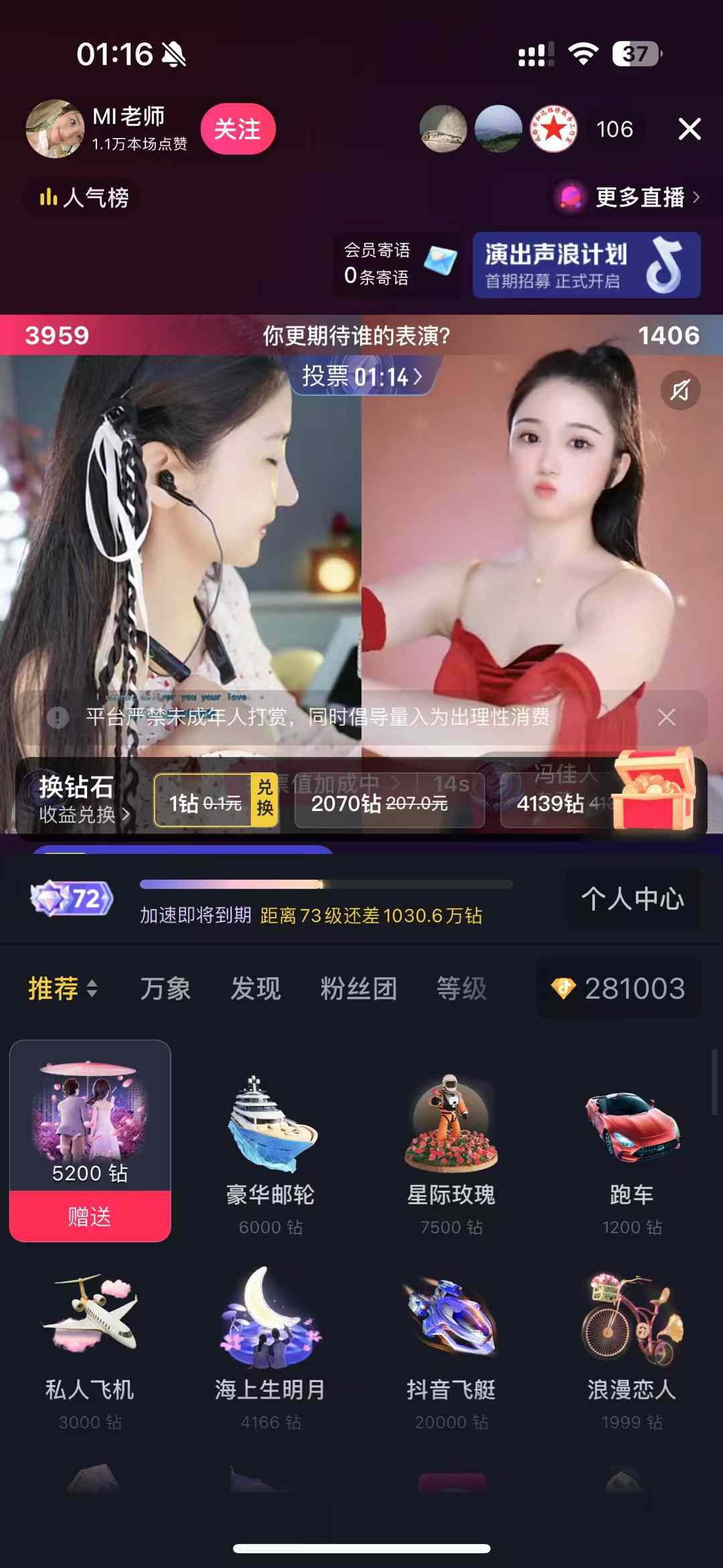Select the 1钻 exchange option

(216, 801)
